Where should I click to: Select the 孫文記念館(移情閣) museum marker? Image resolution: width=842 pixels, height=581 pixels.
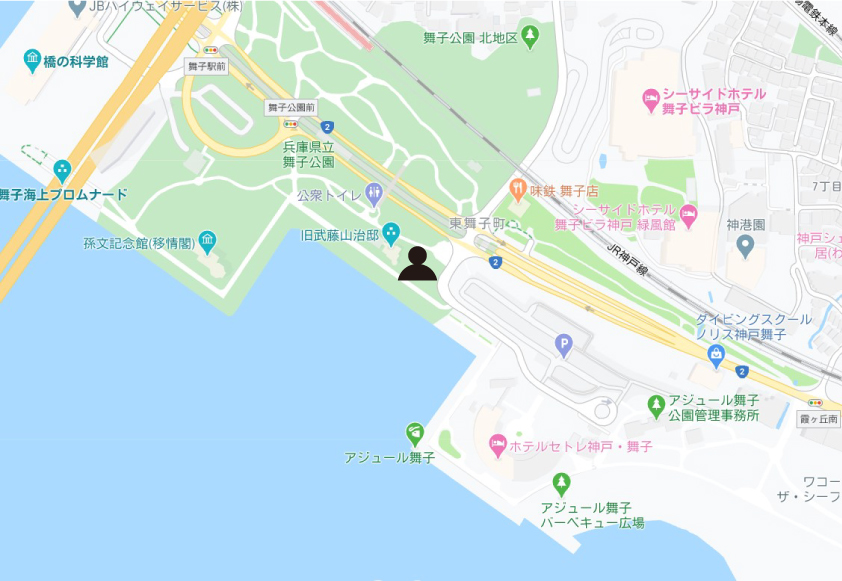tap(207, 241)
